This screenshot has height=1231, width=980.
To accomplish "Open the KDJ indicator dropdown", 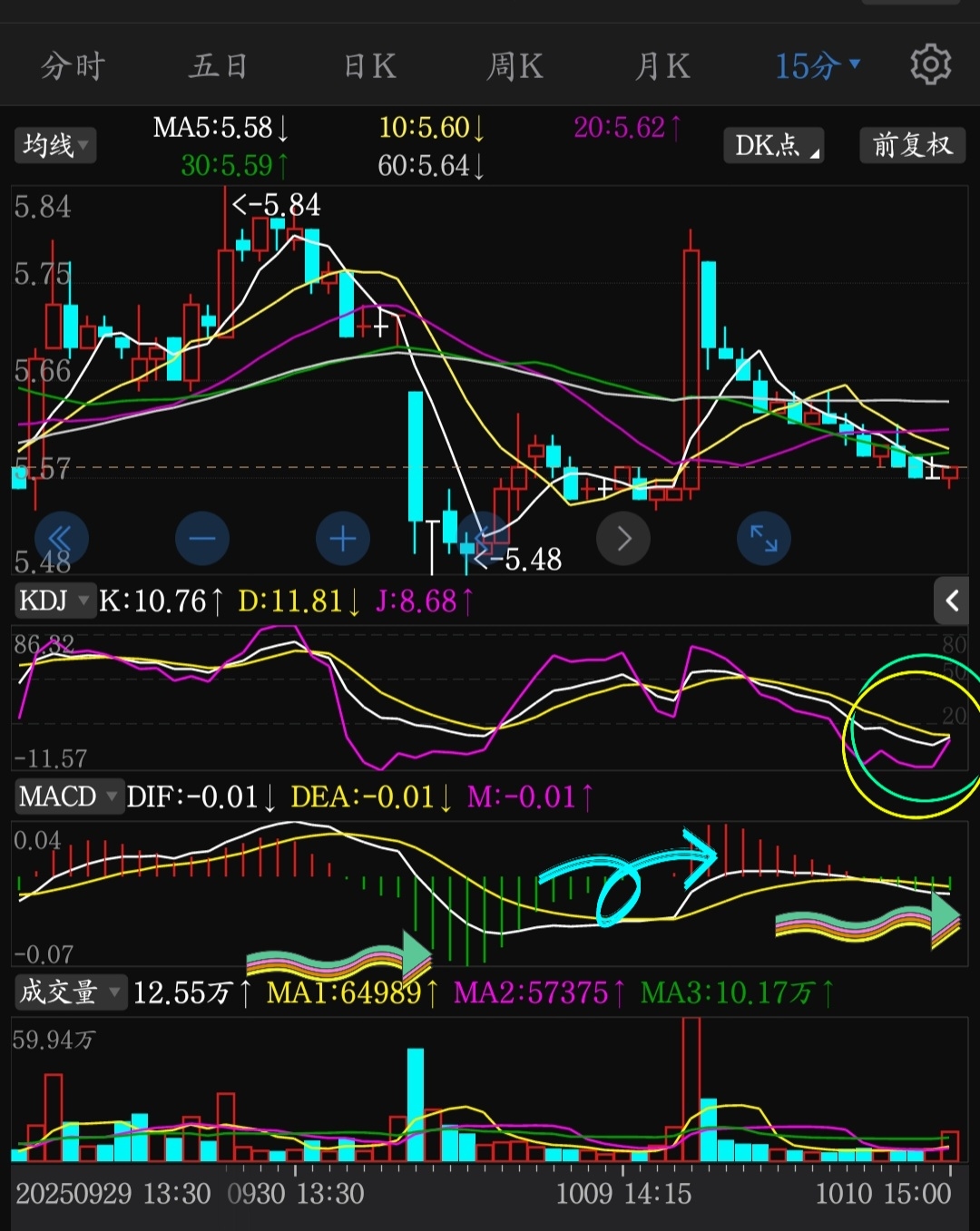I will pyautogui.click(x=54, y=601).
